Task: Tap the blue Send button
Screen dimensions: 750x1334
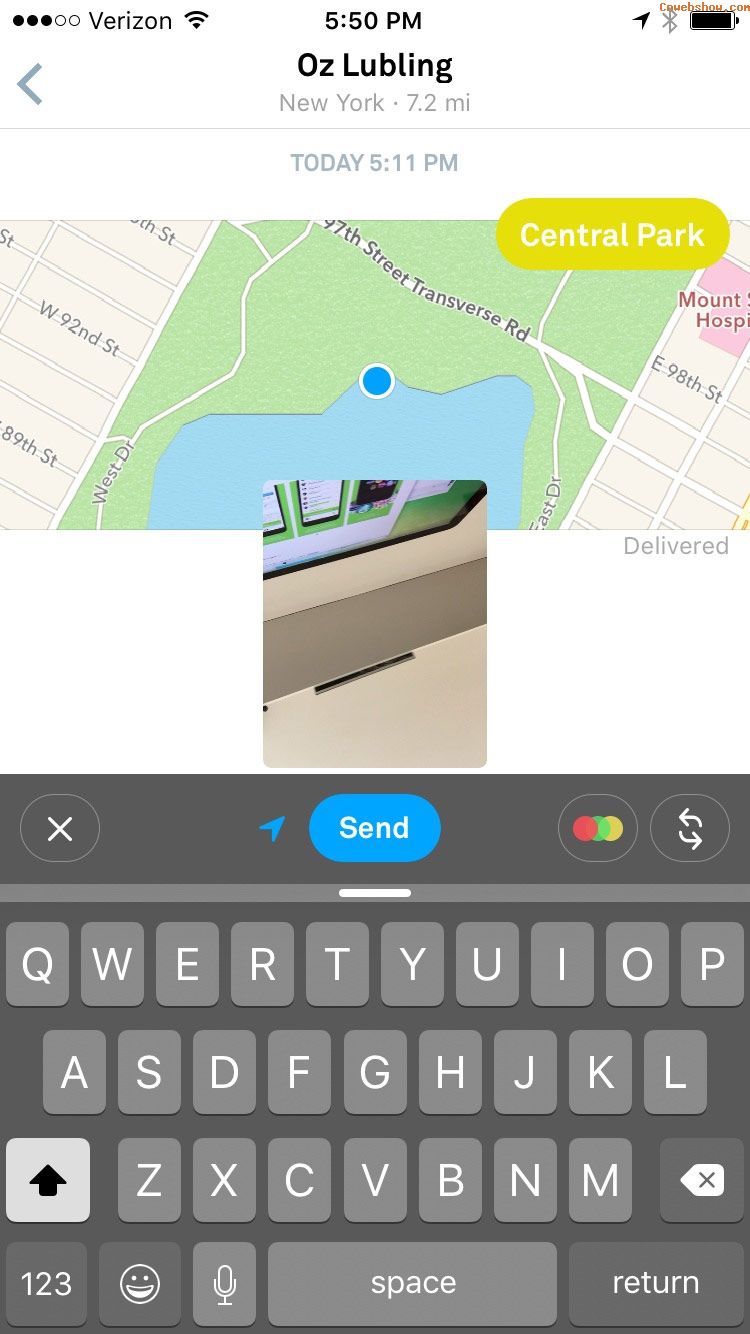Action: (x=374, y=828)
